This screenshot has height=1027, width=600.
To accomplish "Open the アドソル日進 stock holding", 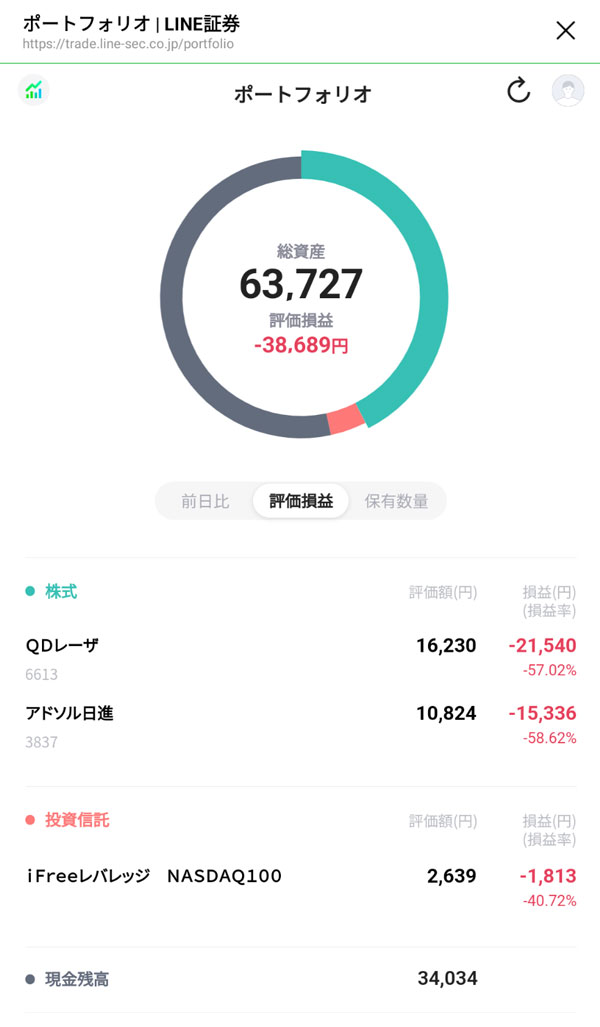I will click(300, 725).
